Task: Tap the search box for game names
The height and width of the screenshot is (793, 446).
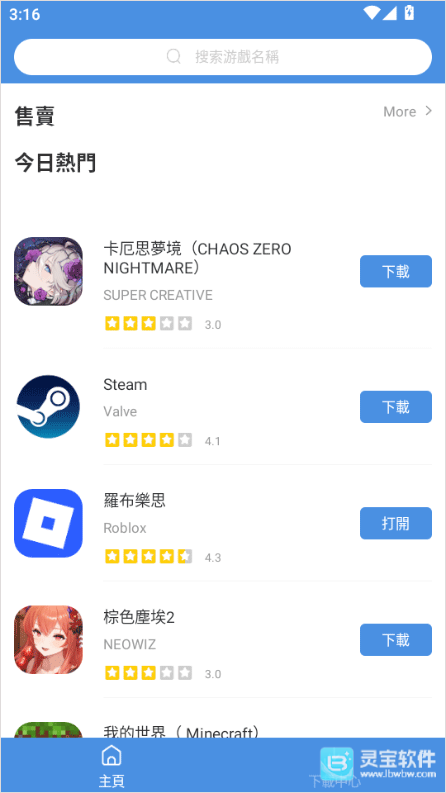Action: (x=223, y=57)
